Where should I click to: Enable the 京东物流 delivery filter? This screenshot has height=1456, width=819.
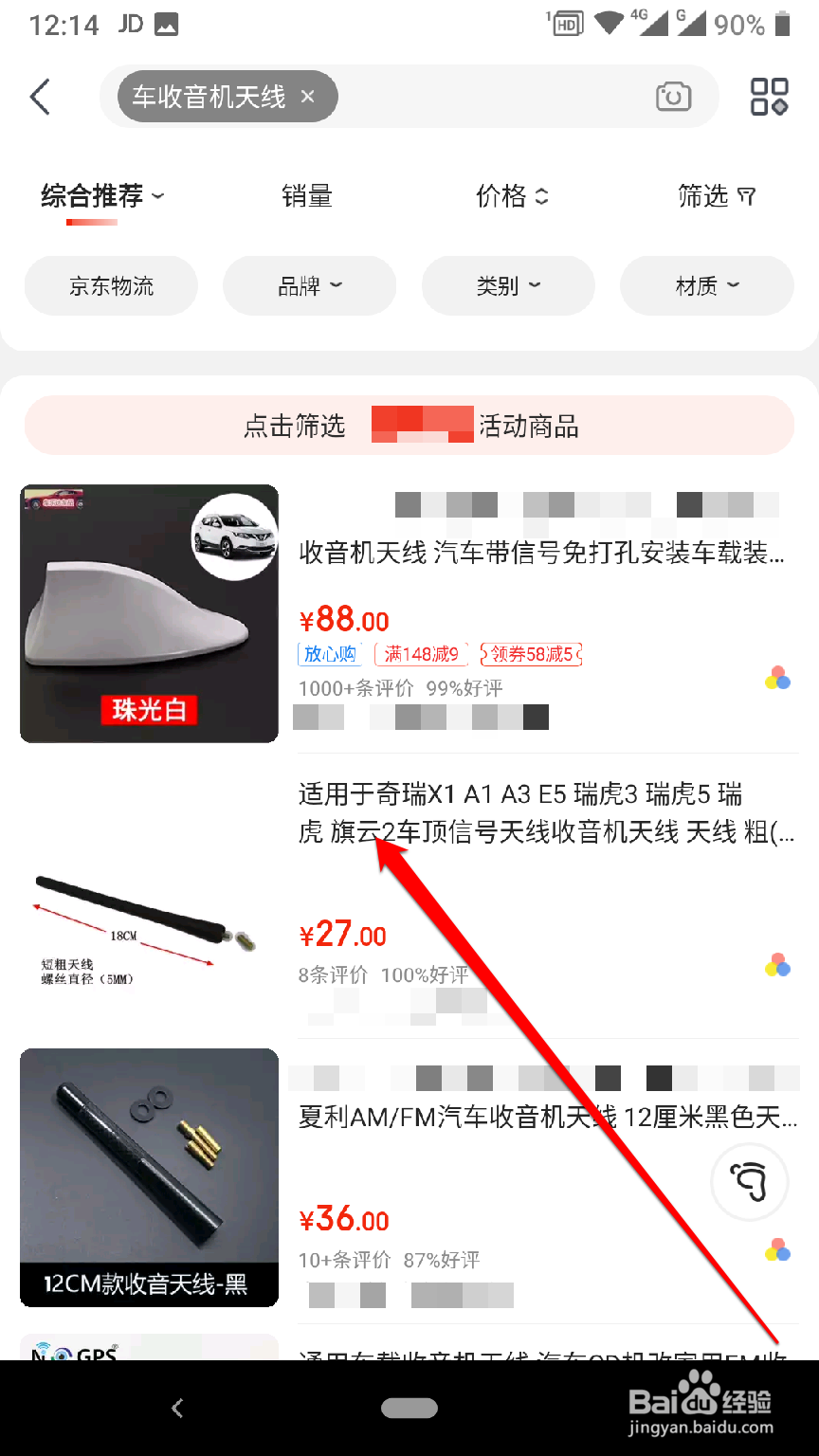click(111, 285)
